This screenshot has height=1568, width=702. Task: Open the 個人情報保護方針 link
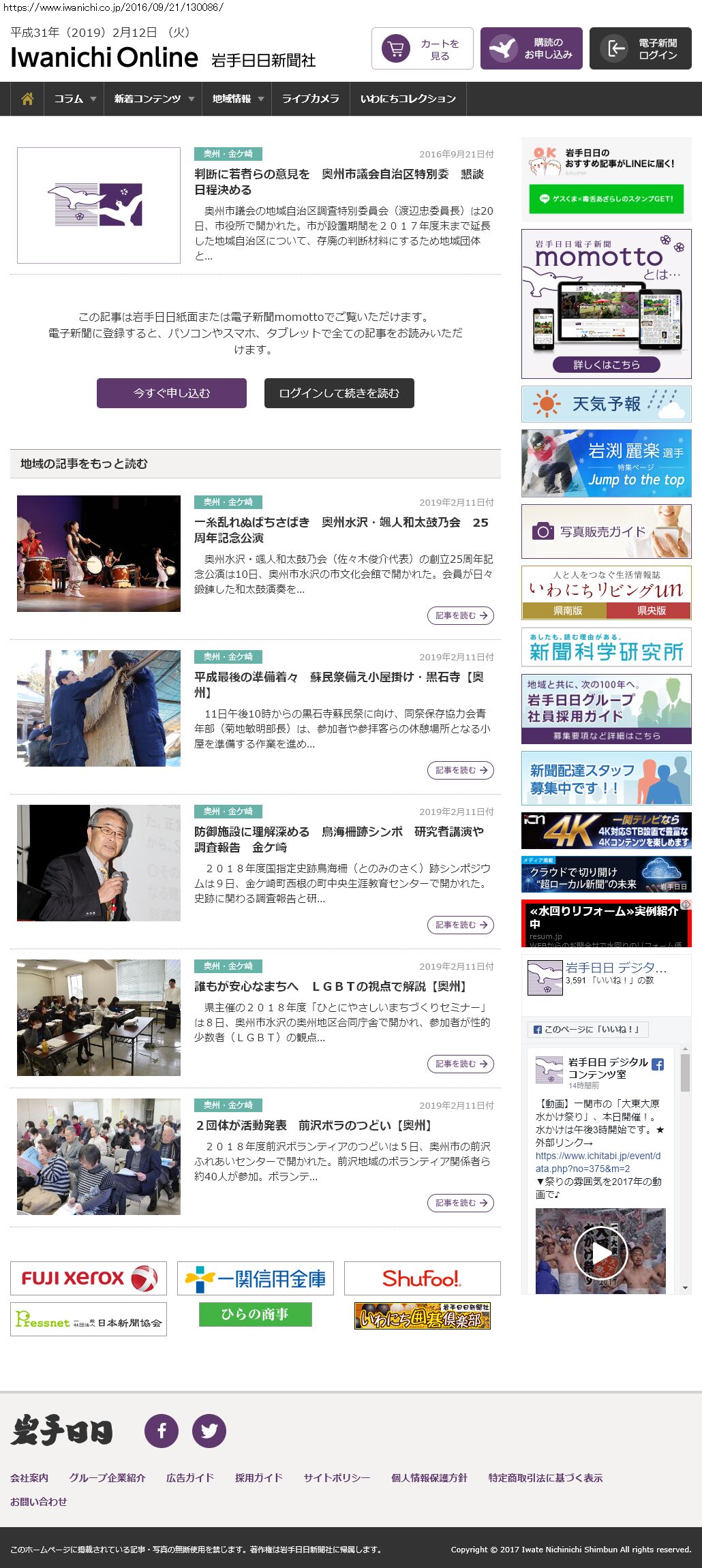(429, 1477)
